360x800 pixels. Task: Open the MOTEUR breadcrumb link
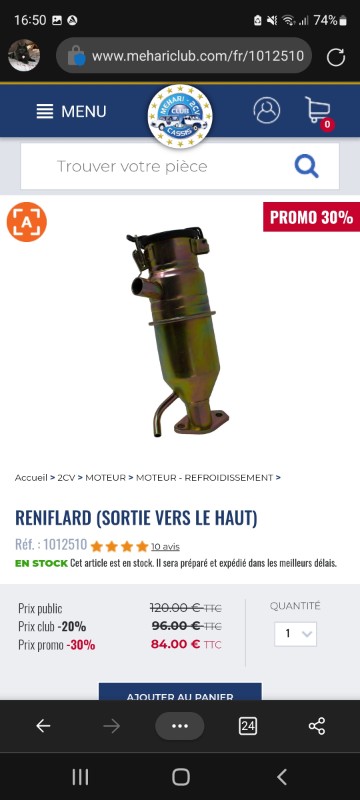tap(105, 478)
